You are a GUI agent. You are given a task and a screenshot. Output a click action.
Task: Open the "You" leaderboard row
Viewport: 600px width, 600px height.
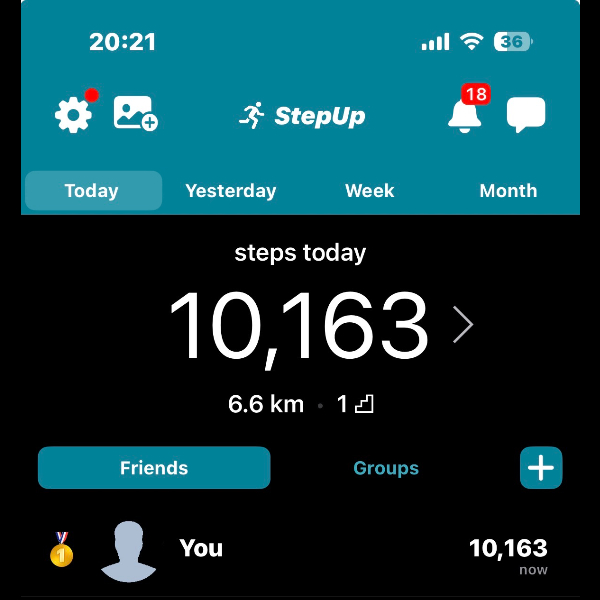coord(300,549)
